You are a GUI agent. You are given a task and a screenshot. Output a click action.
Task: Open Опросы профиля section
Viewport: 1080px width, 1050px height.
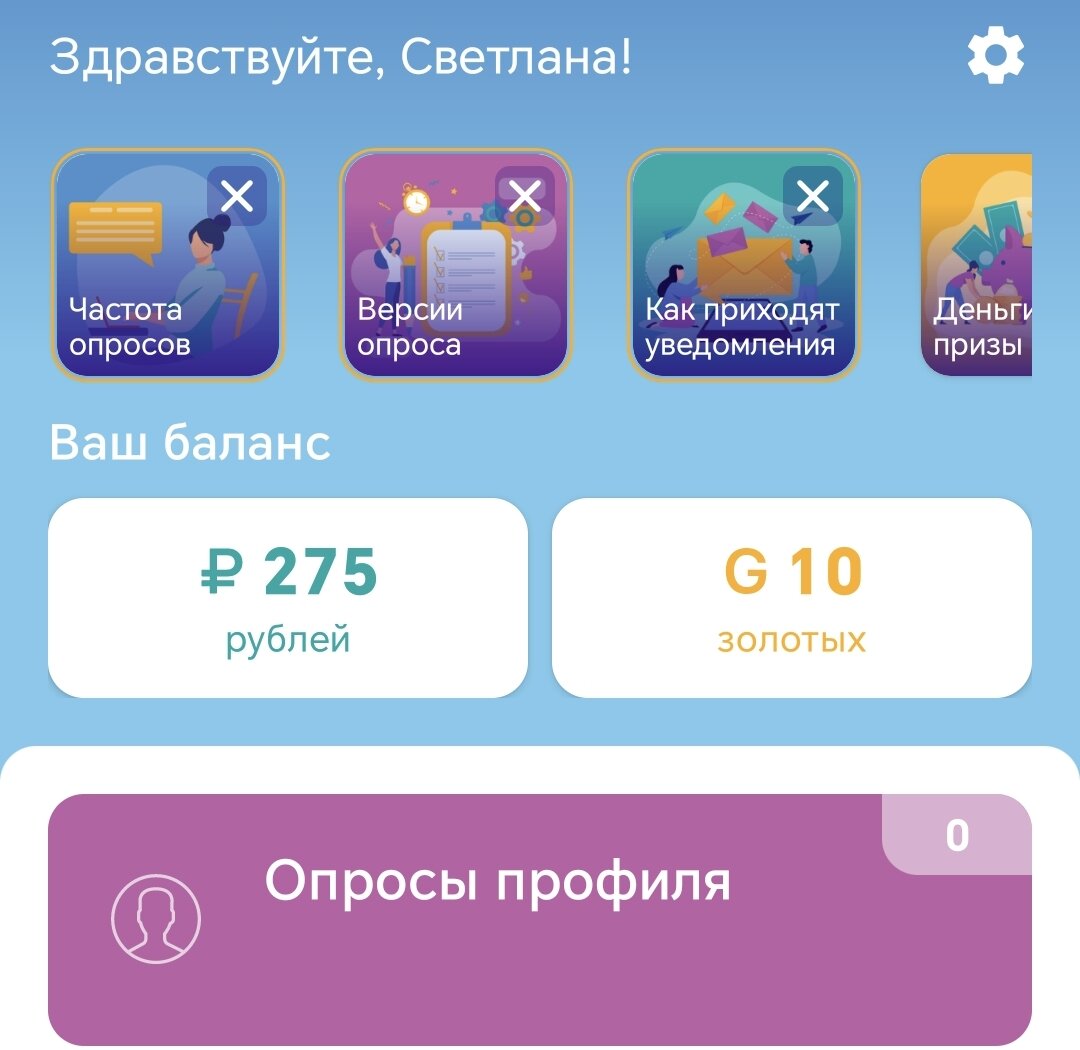540,920
